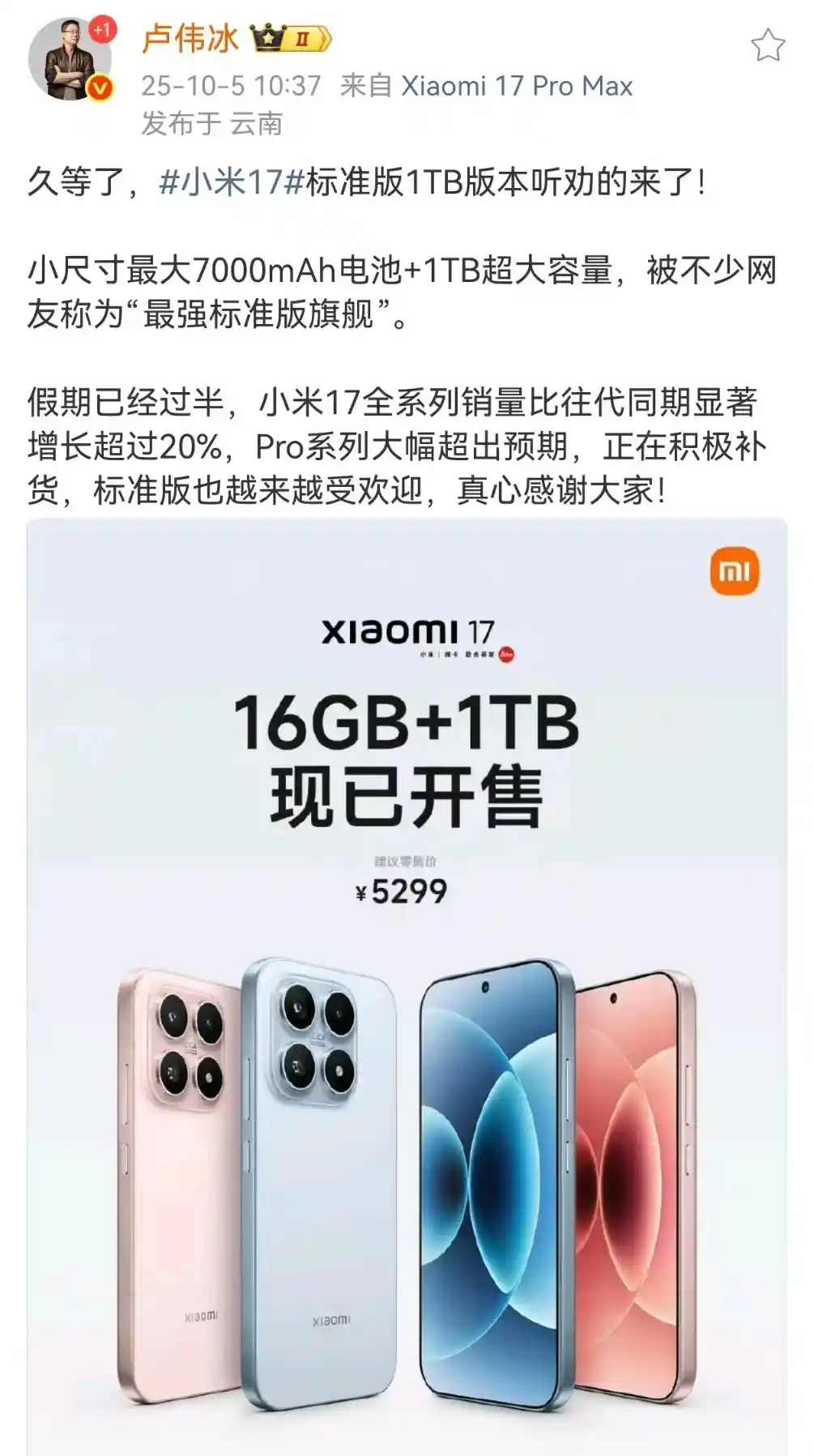Open the 16GB+1TB promo poster image
Image resolution: width=814 pixels, height=1456 pixels.
click(407, 972)
